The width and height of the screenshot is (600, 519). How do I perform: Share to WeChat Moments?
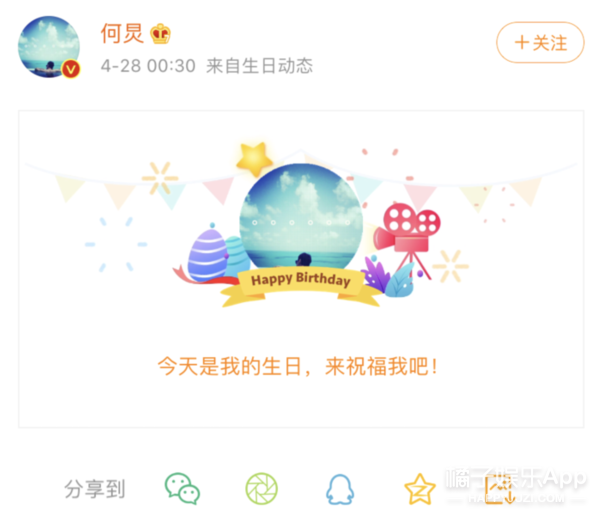pos(261,489)
